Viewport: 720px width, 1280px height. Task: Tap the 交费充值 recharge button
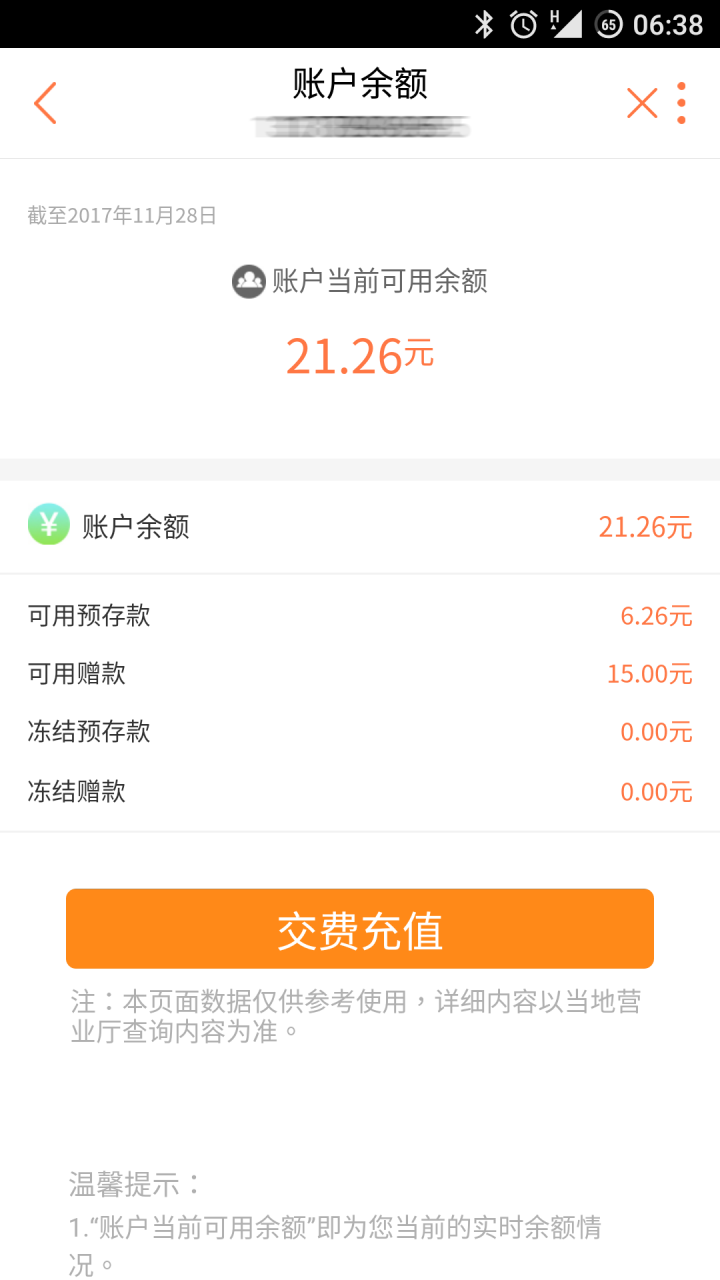pos(360,929)
